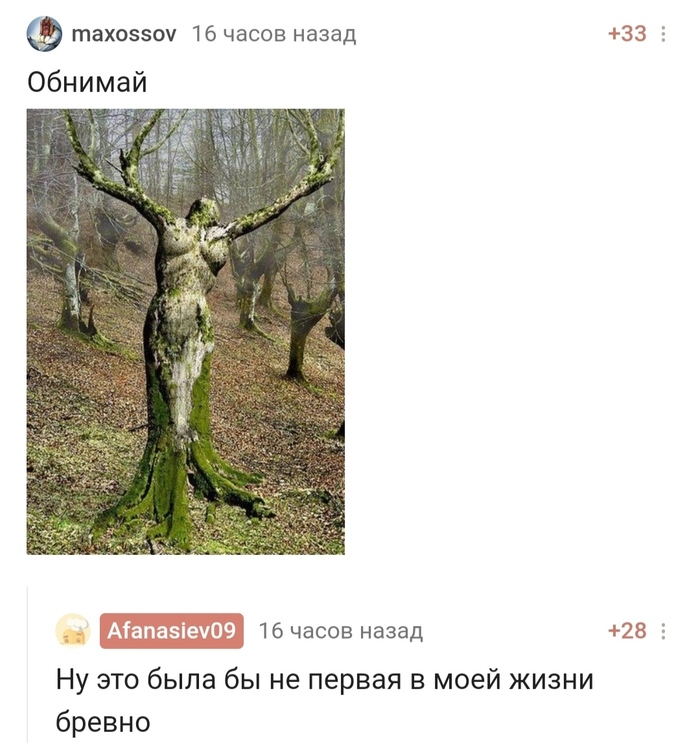700x743 pixels.
Task: Open the maxossov username link
Action: click(x=124, y=34)
